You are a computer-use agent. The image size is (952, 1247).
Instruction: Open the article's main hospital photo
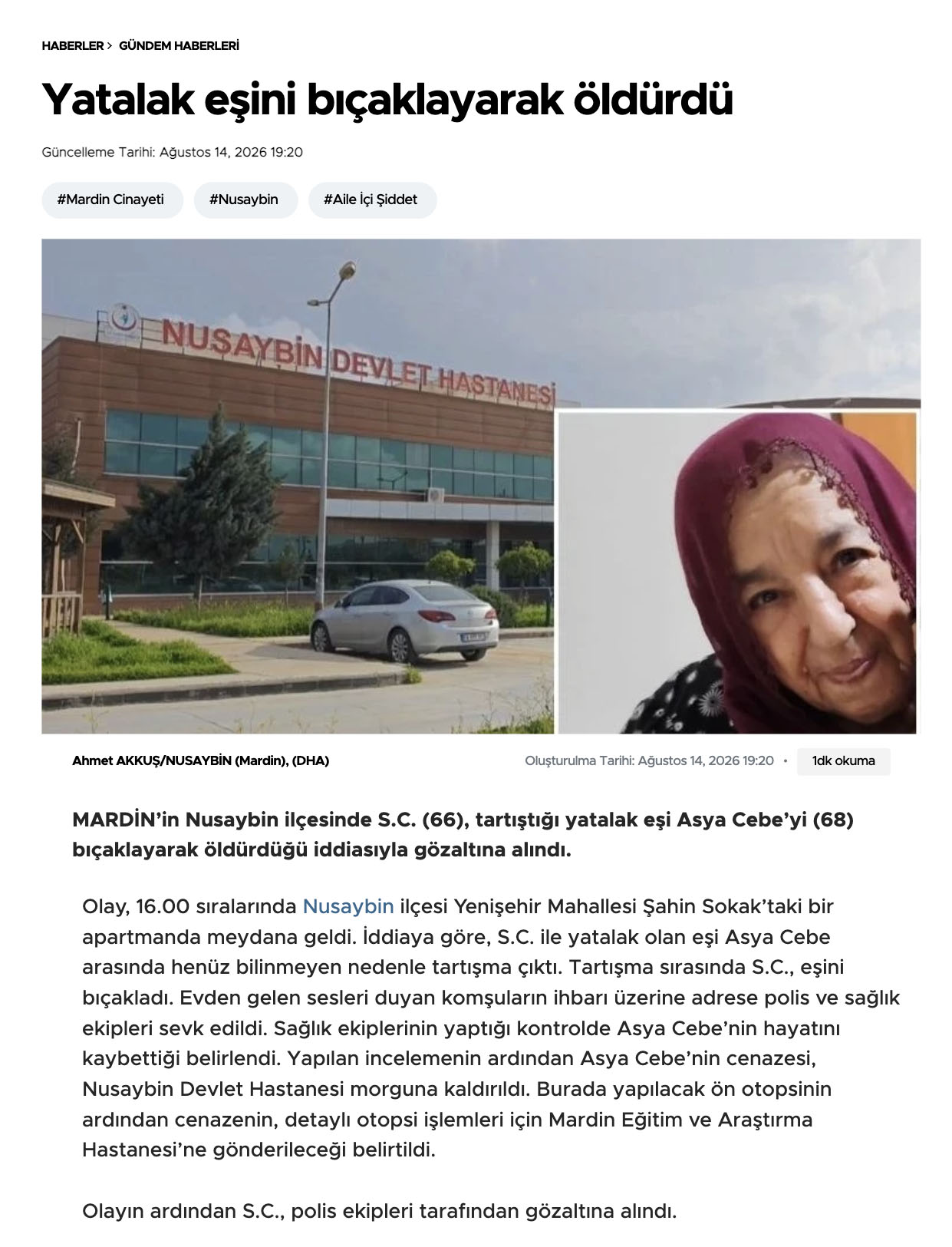481,486
